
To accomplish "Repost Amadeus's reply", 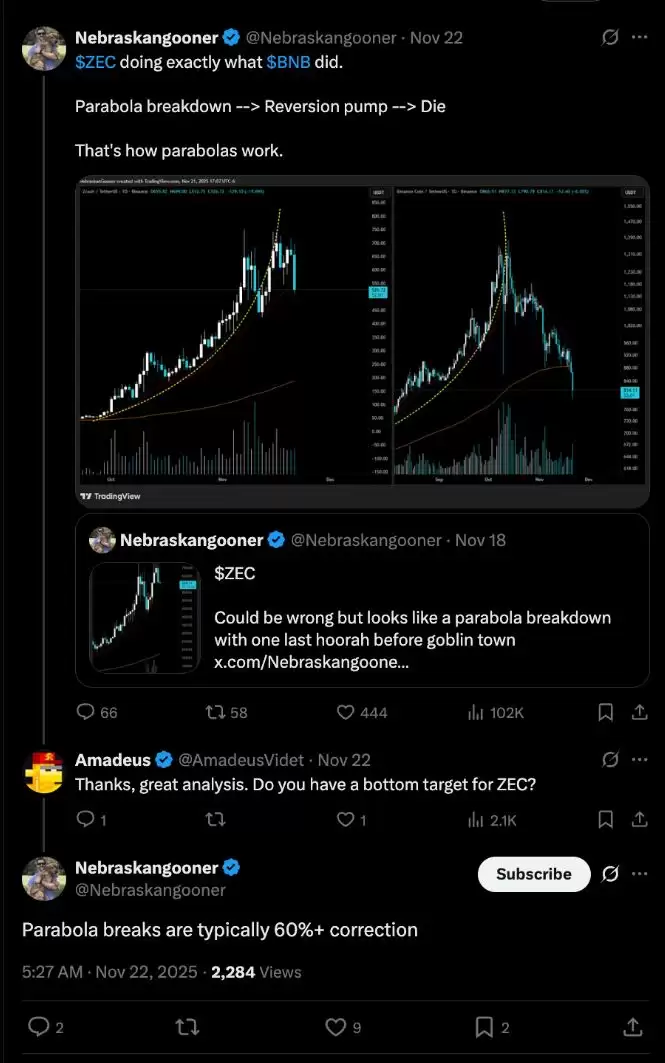I will 214,820.
